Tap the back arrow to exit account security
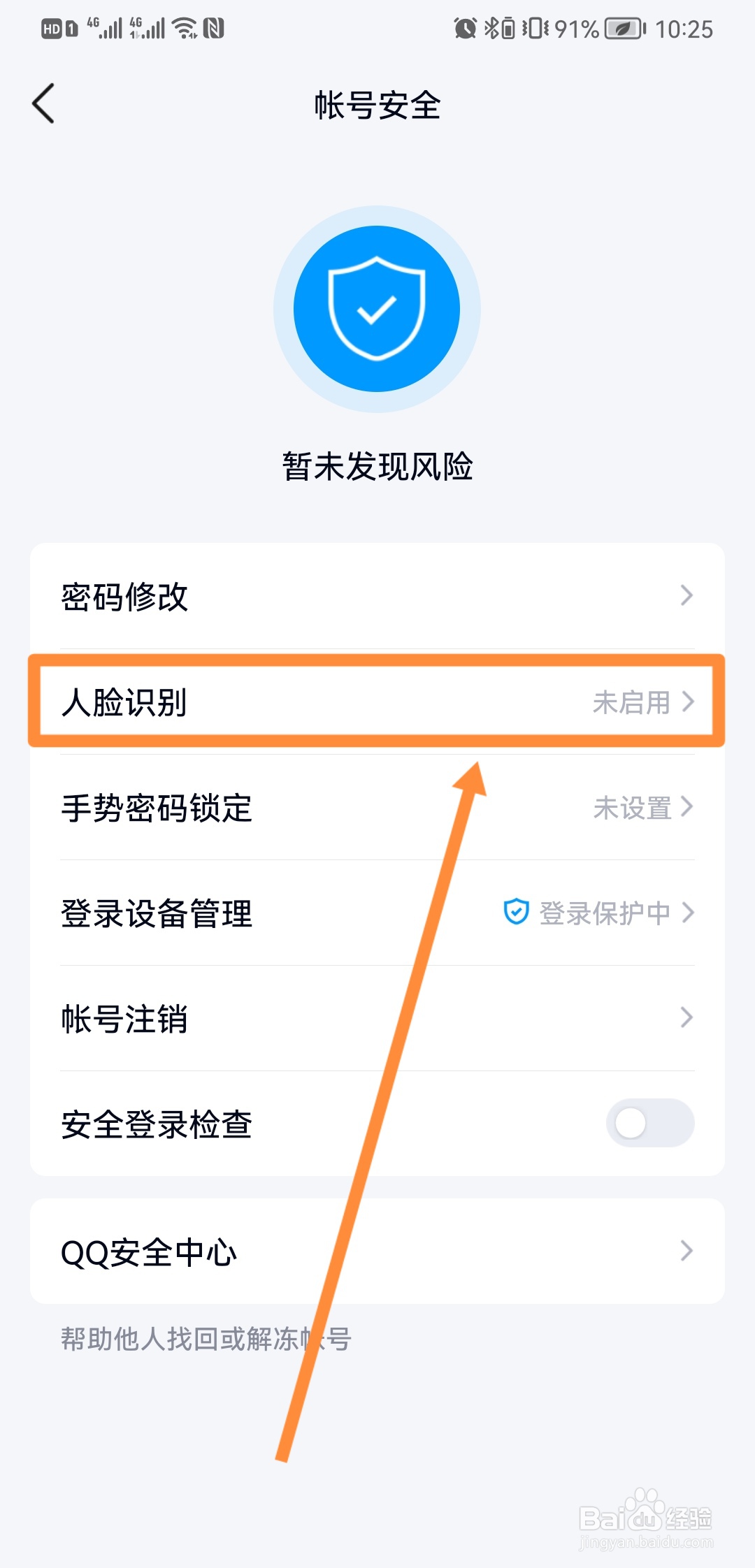 click(44, 103)
